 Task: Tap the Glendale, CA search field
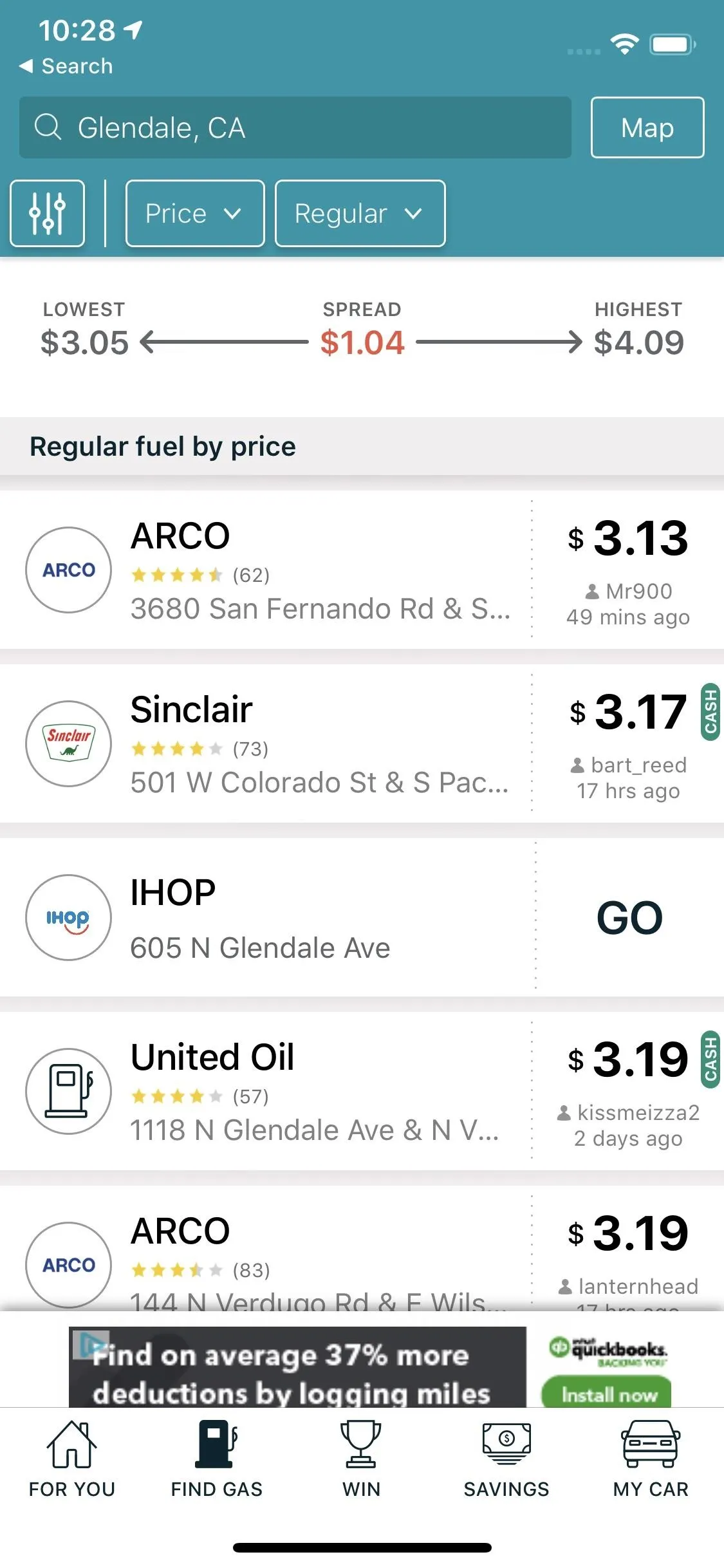(x=295, y=127)
